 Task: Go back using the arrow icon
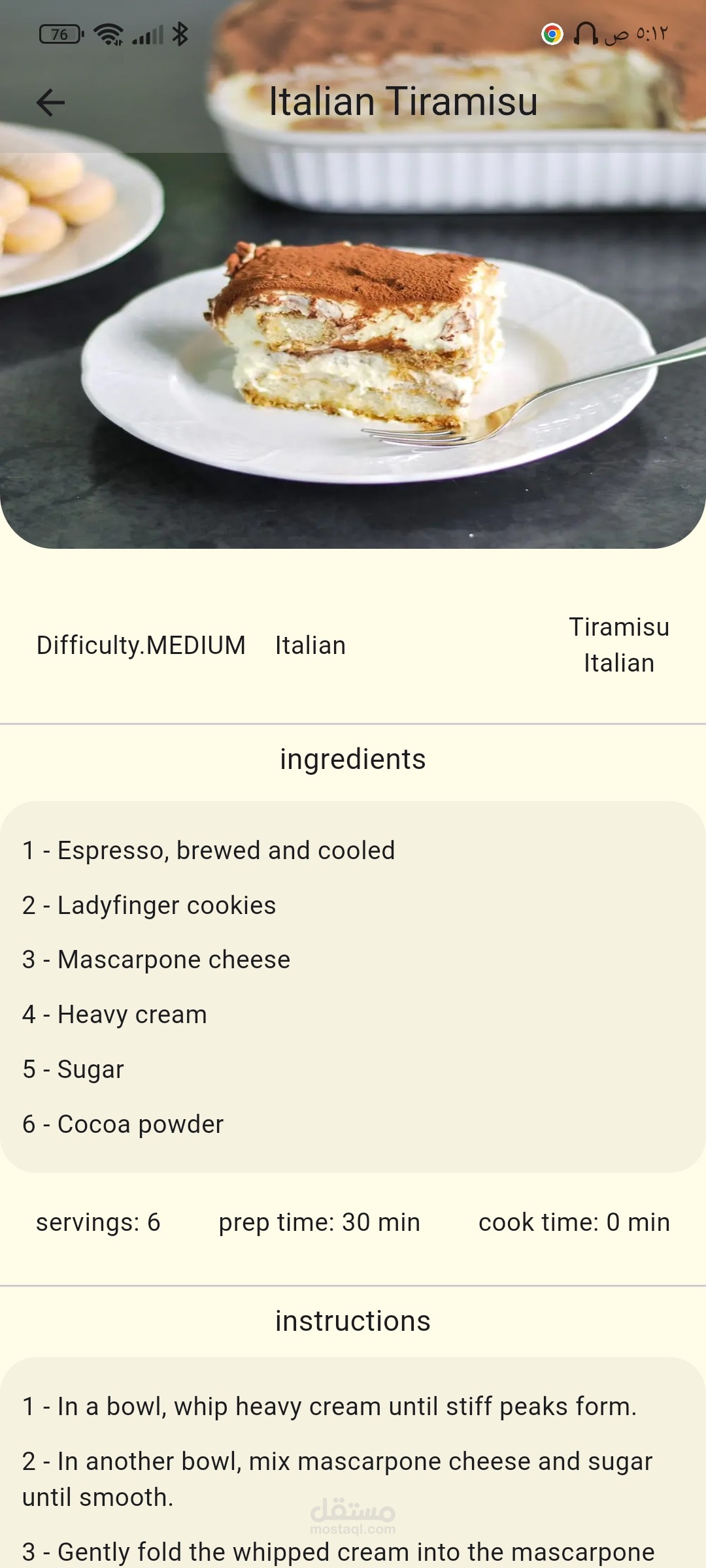coord(50,103)
